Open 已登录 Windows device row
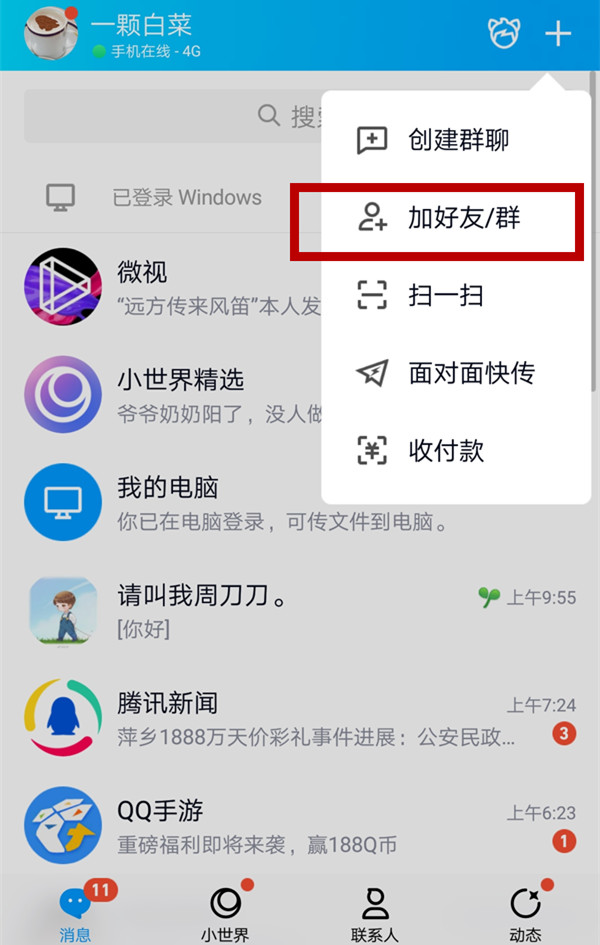 [x=160, y=197]
